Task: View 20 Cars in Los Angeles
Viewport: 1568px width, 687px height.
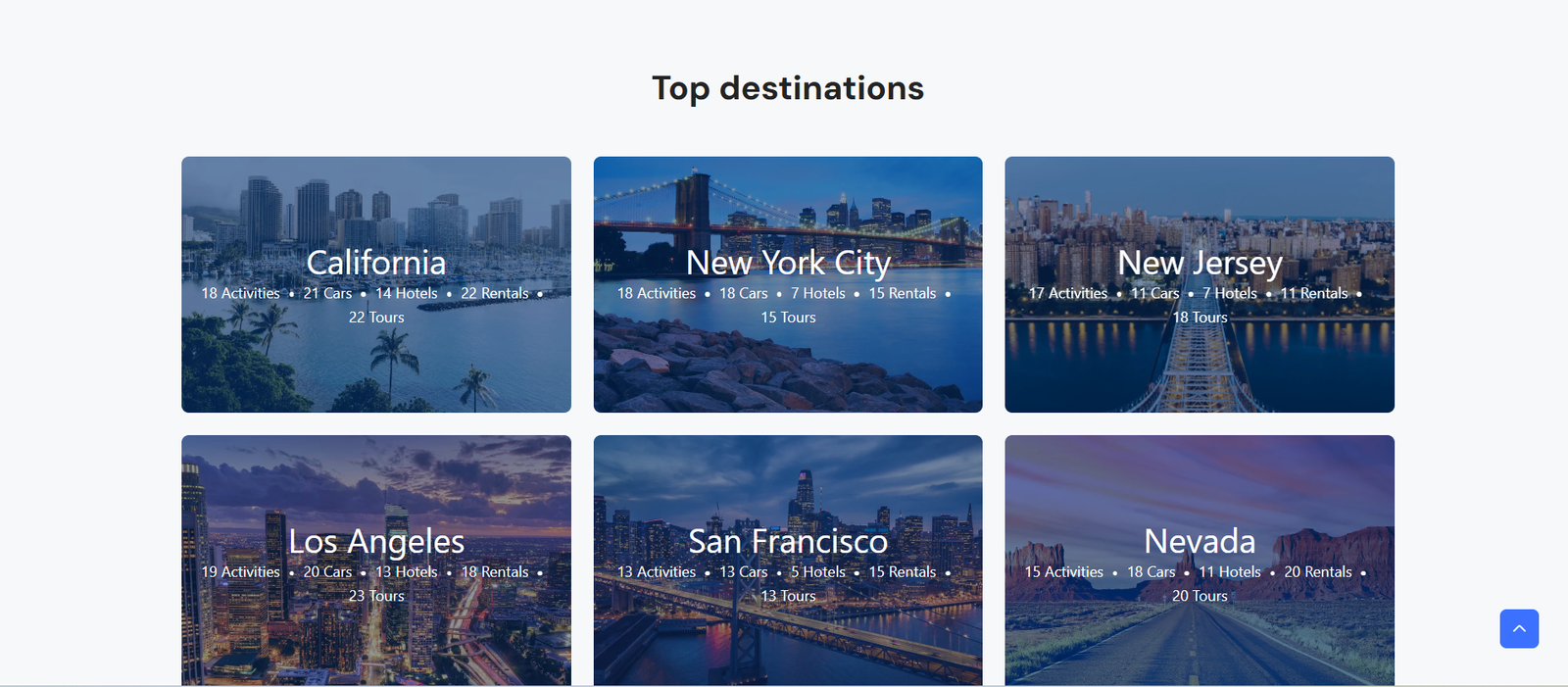Action: coord(327,572)
